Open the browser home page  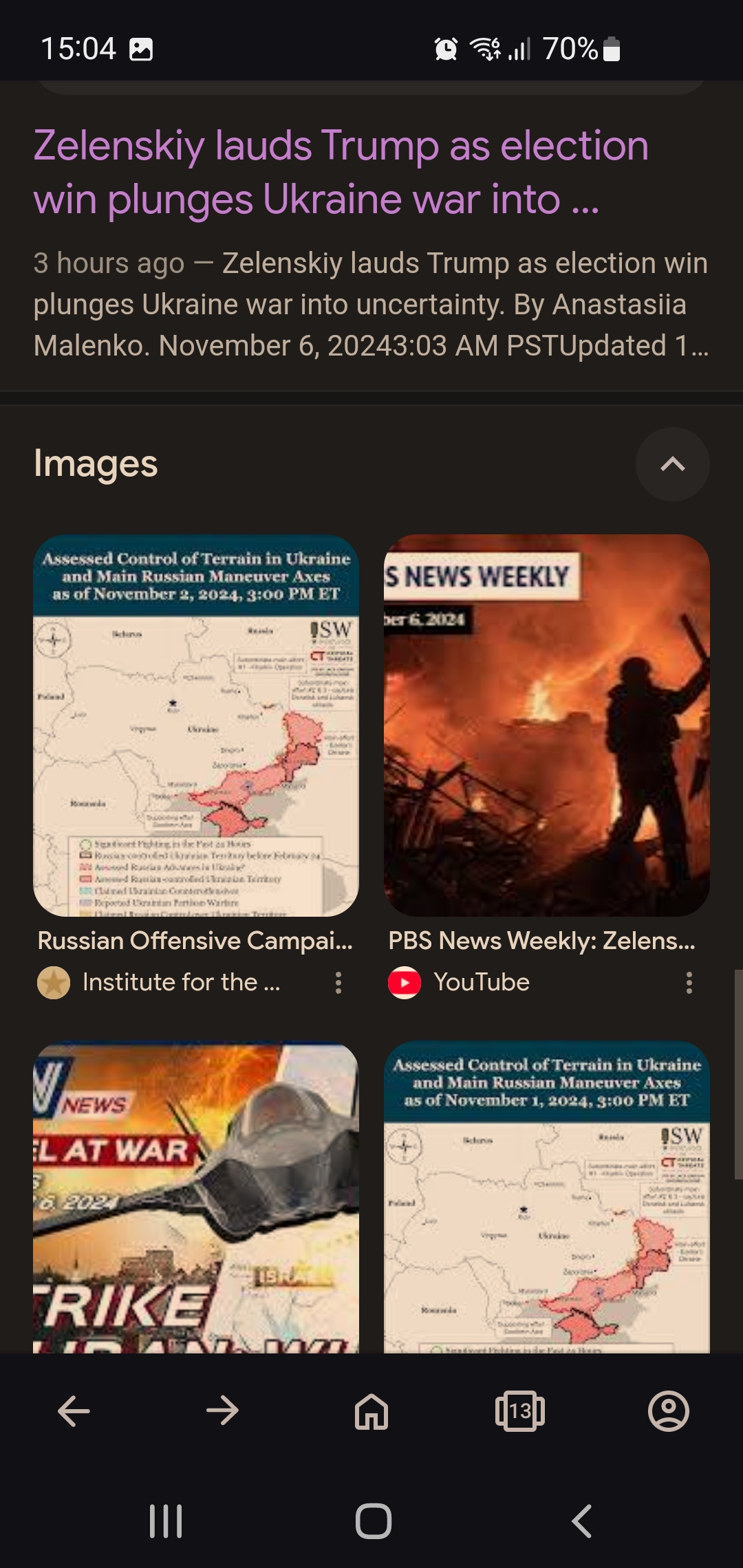371,1412
